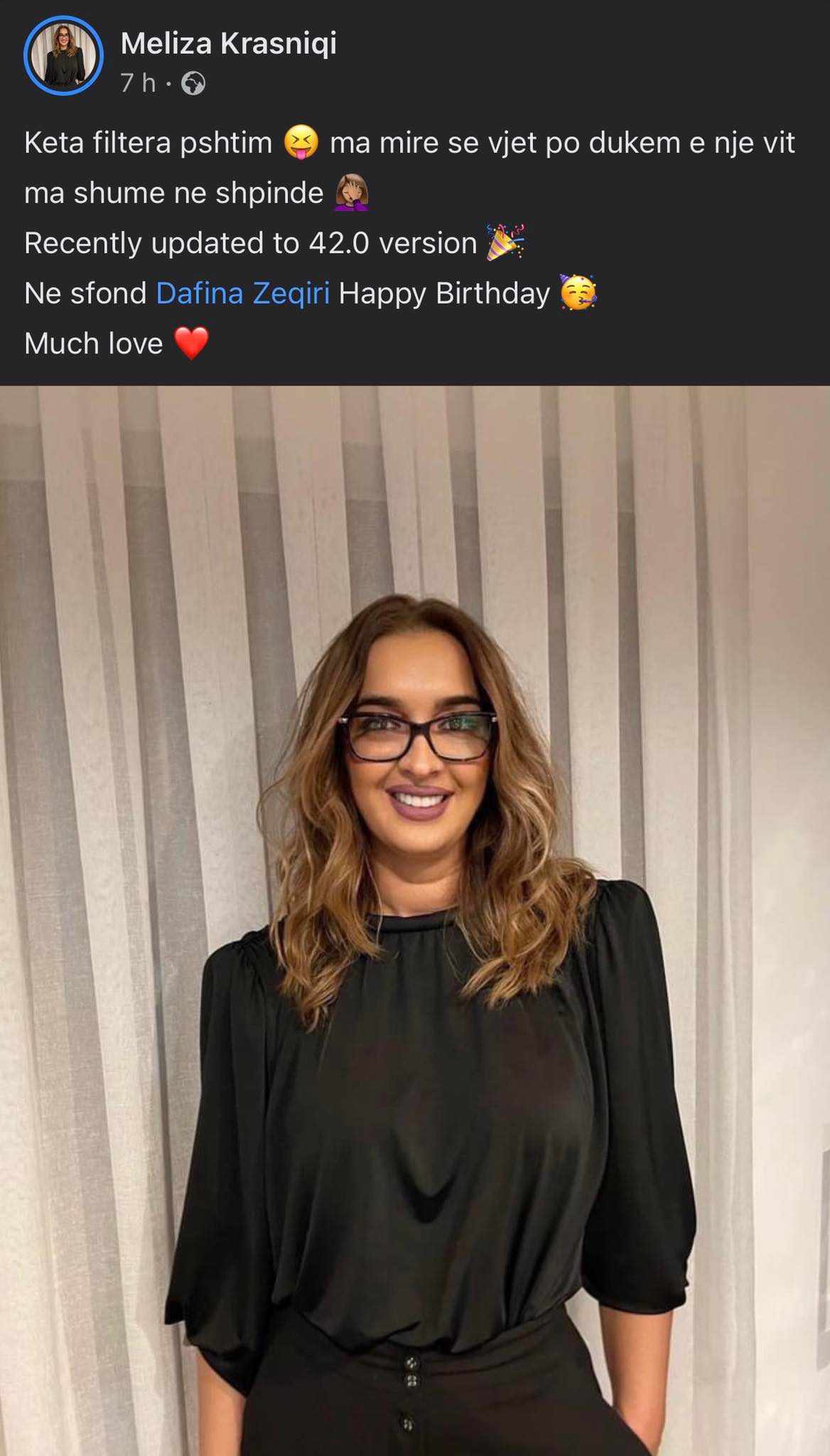Image resolution: width=830 pixels, height=1456 pixels.
Task: Open the tagged Dafina Zeqiri profile
Action: [x=242, y=293]
